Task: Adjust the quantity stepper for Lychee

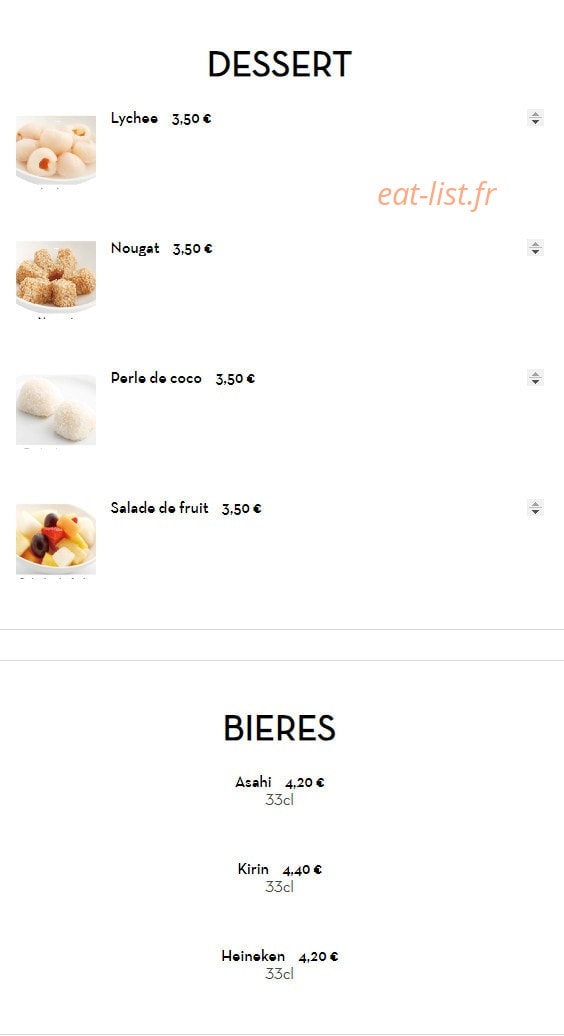Action: click(x=536, y=118)
